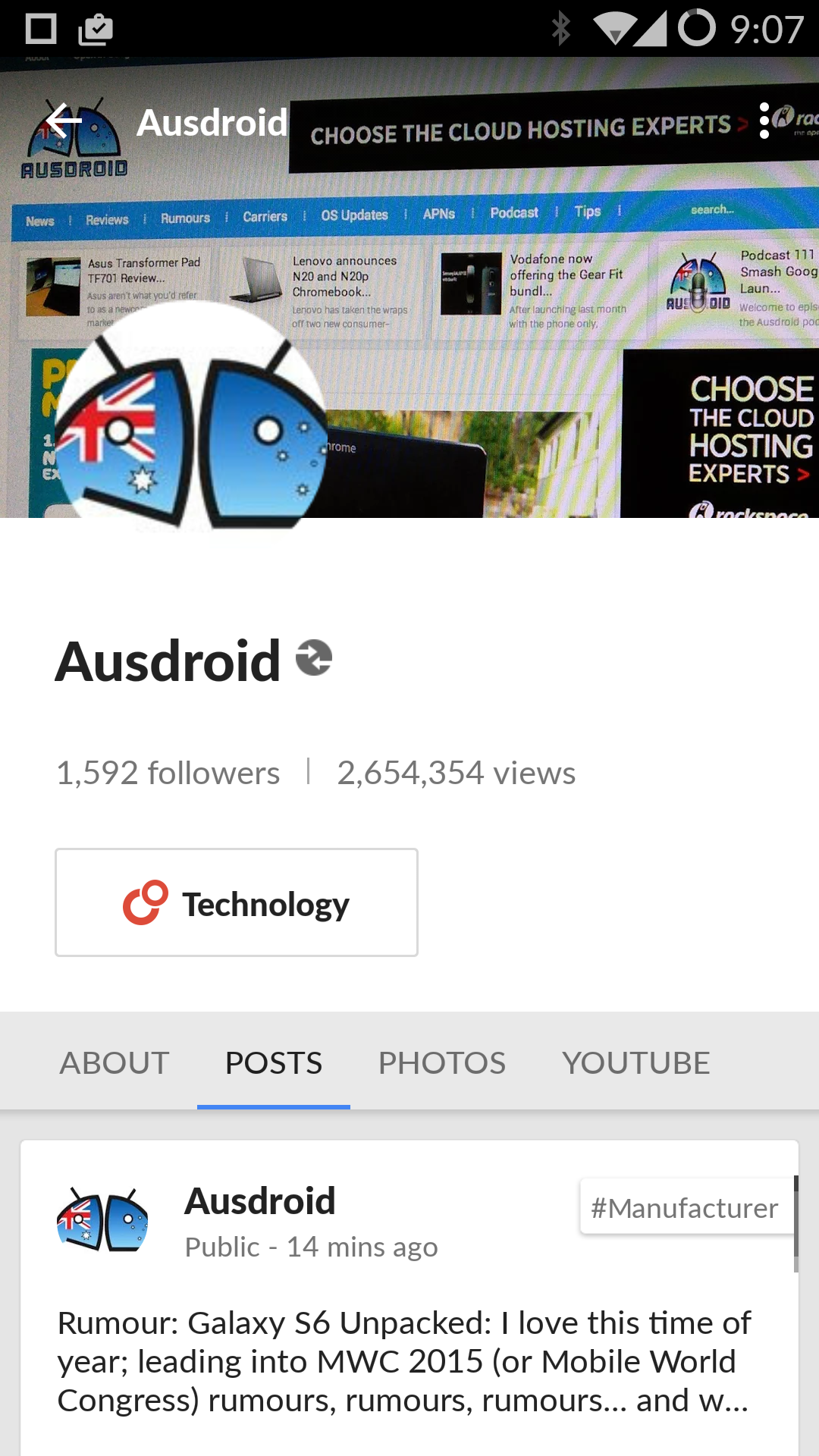Open the post author's Ausdroid avatar
The height and width of the screenshot is (1456, 819).
[x=102, y=1219]
